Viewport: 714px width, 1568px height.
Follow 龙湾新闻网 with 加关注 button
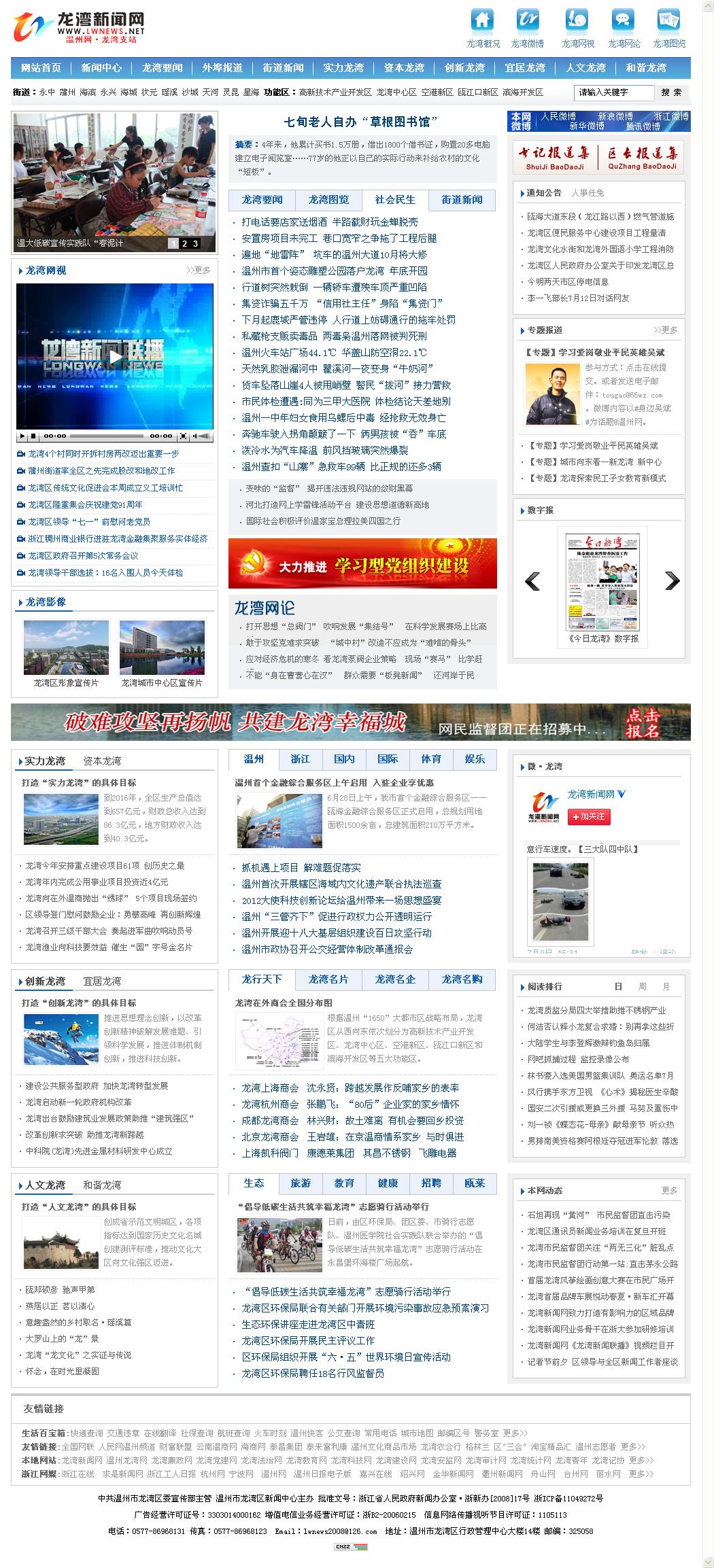[x=588, y=816]
